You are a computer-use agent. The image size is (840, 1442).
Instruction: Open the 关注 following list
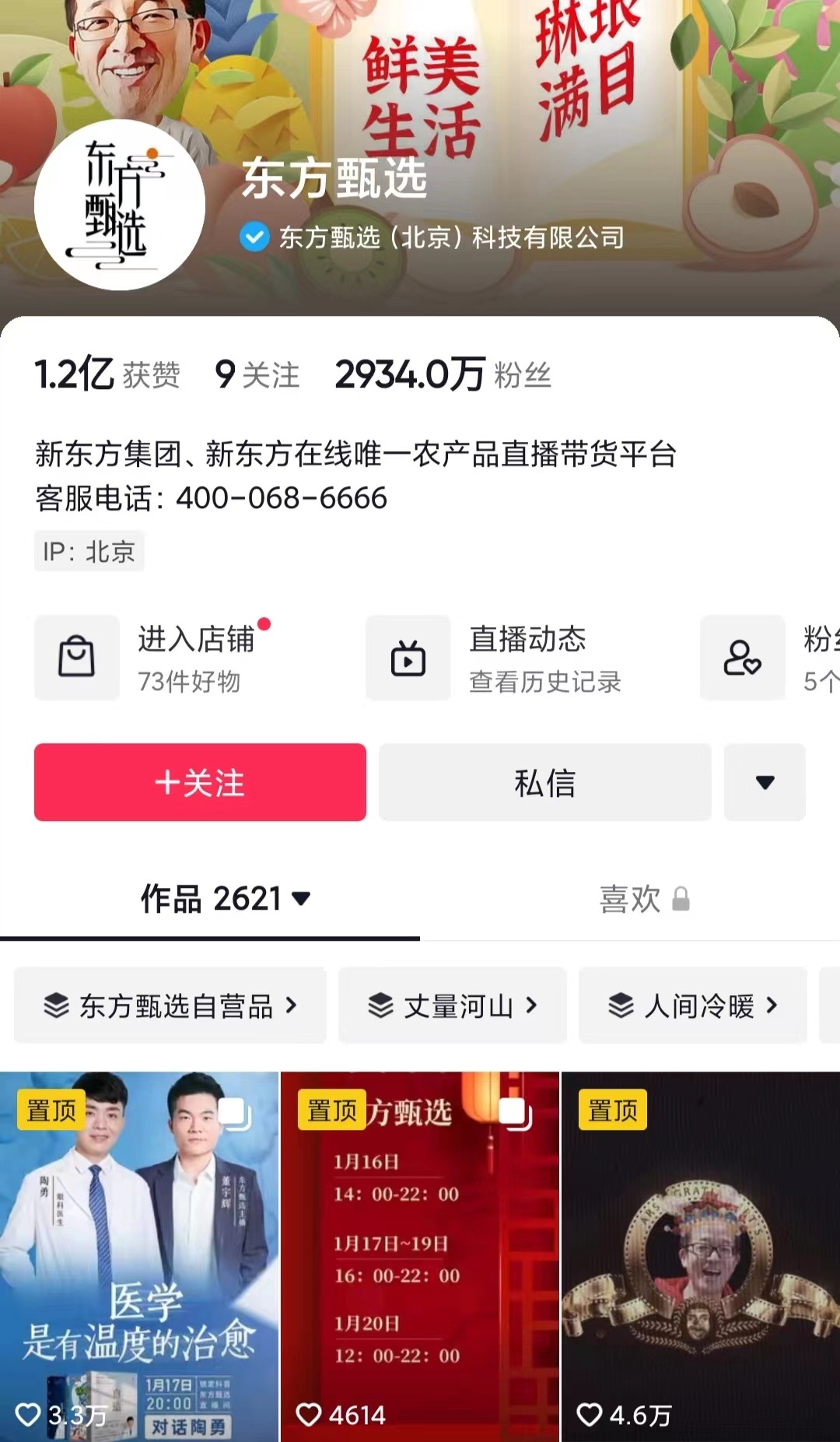[x=257, y=375]
